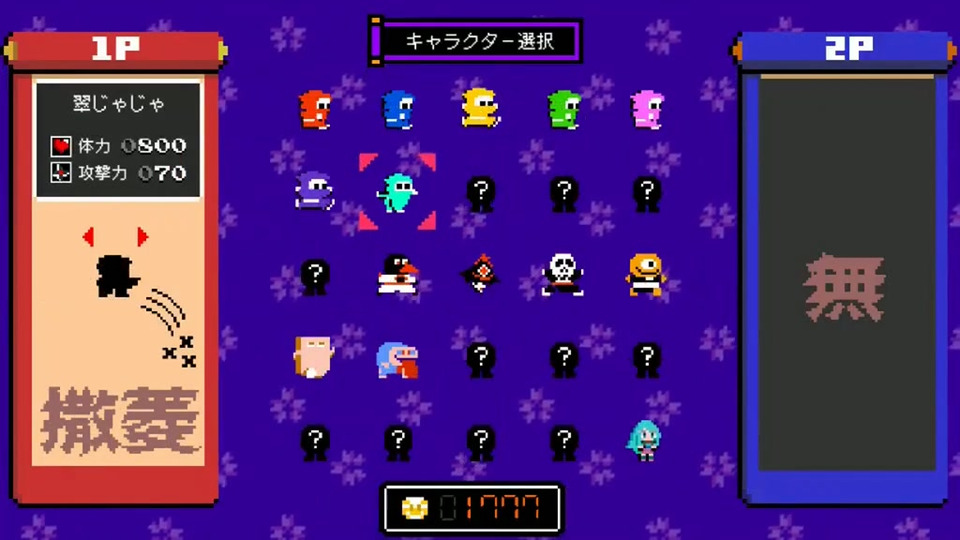Select the teal twin-tail girl character
This screenshot has height=540, width=960.
pyautogui.click(x=644, y=440)
